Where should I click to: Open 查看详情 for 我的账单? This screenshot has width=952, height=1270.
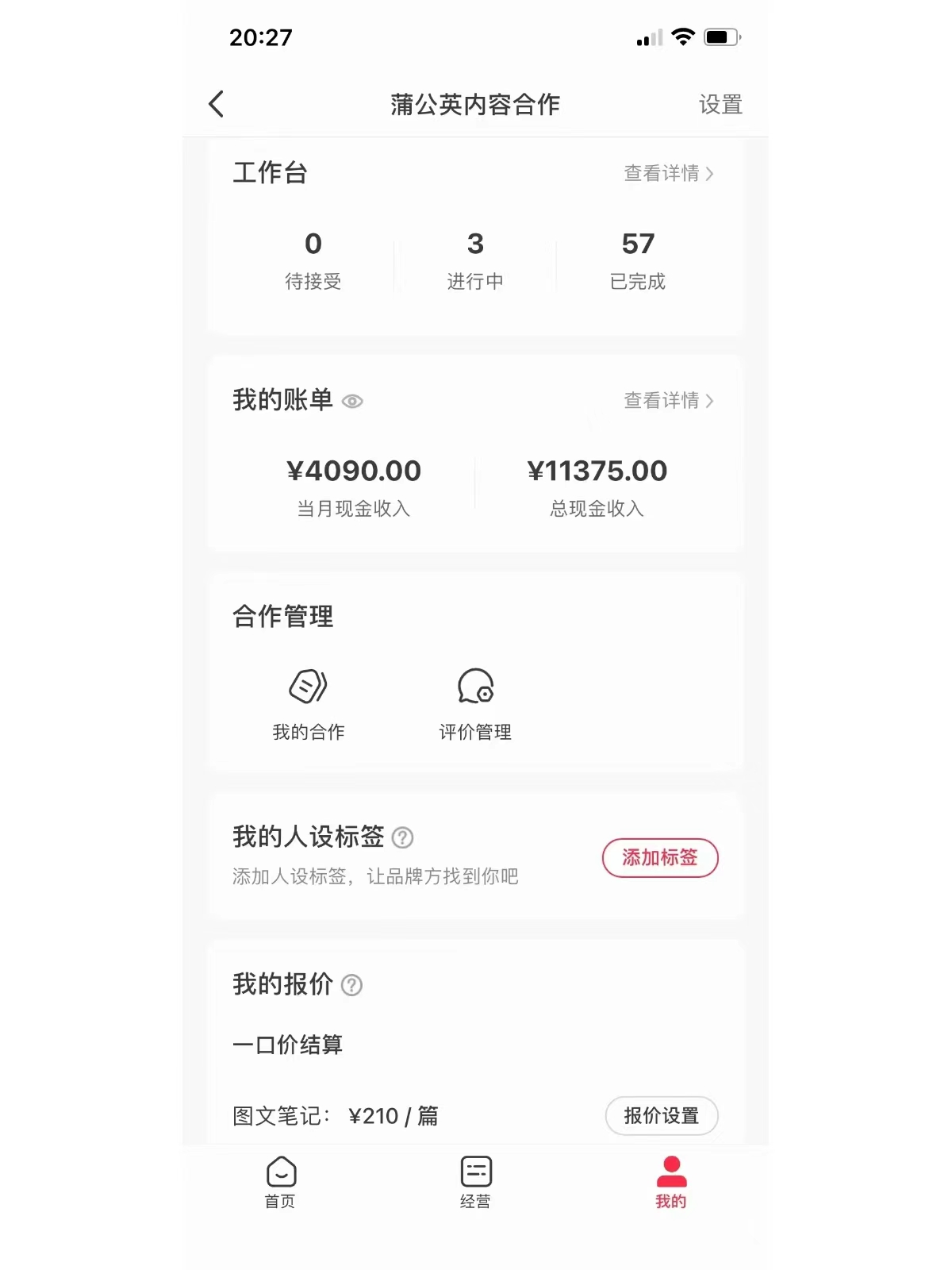(668, 401)
